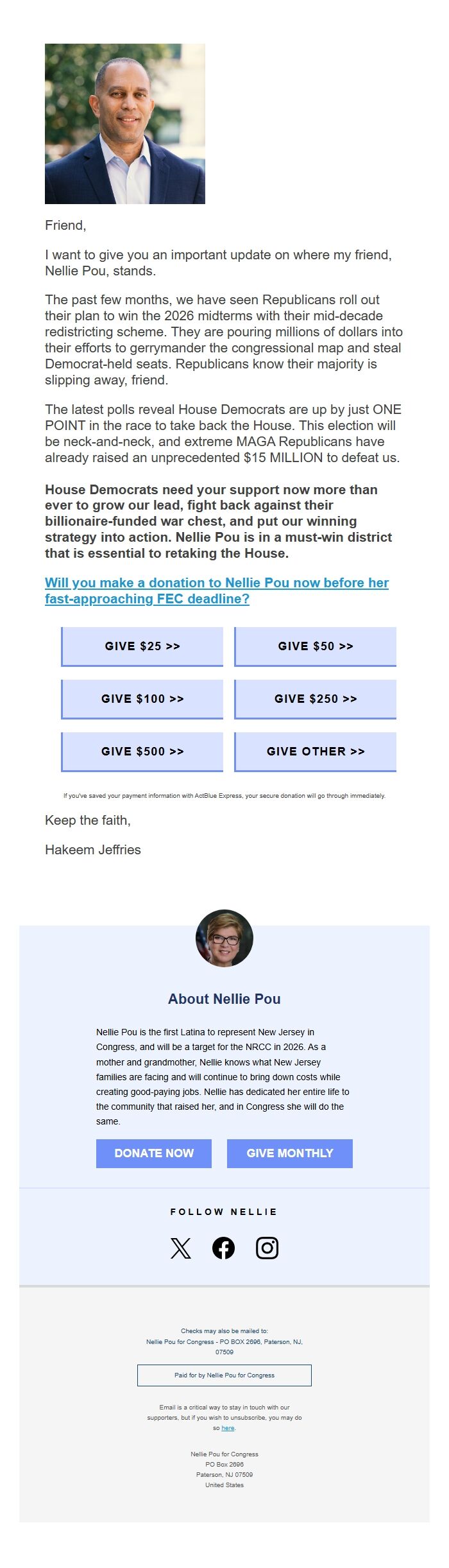Donate $25 to the campaign

pyautogui.click(x=142, y=646)
